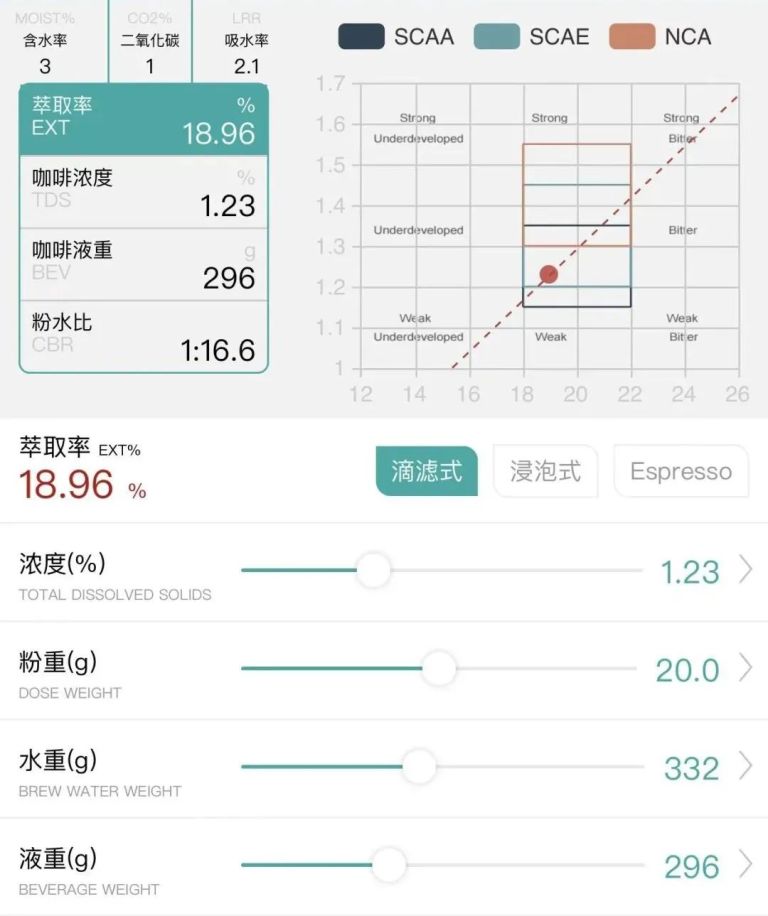Edit the 含水率 MOIST% value
This screenshot has width=768, height=916.
coord(45,66)
